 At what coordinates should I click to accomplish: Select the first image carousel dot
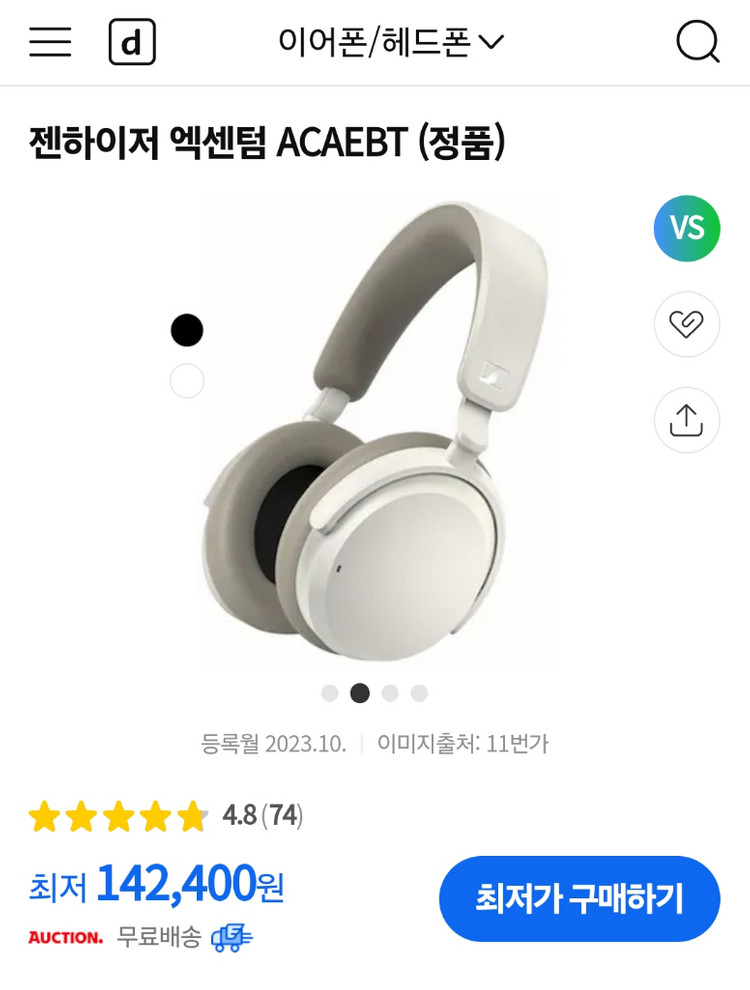tap(330, 692)
